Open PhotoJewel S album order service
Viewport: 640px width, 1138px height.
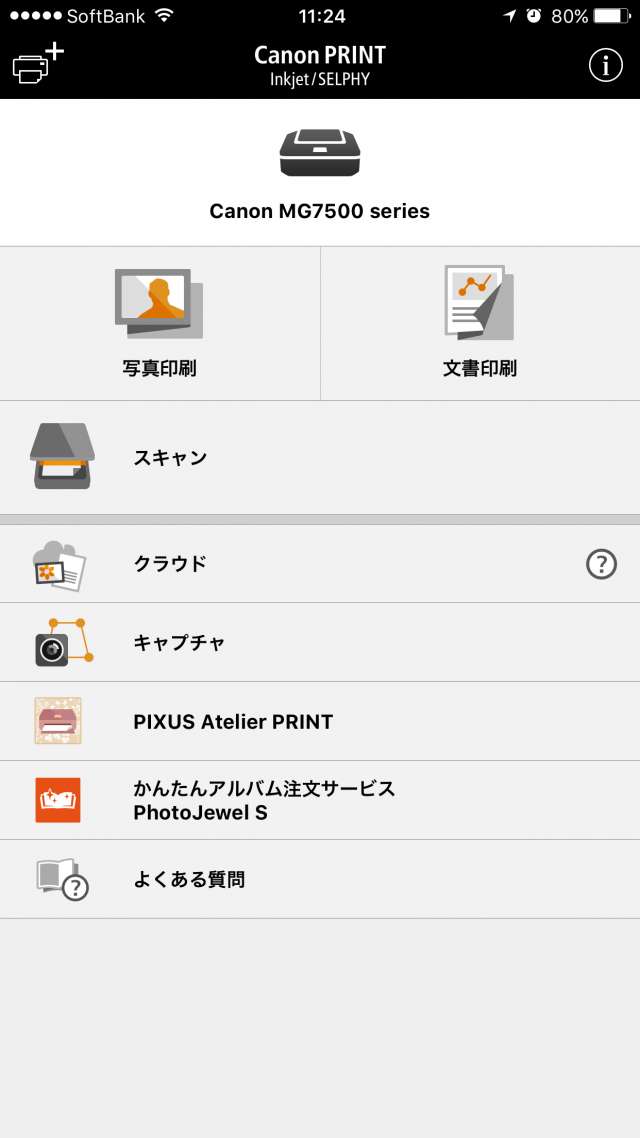[320, 801]
